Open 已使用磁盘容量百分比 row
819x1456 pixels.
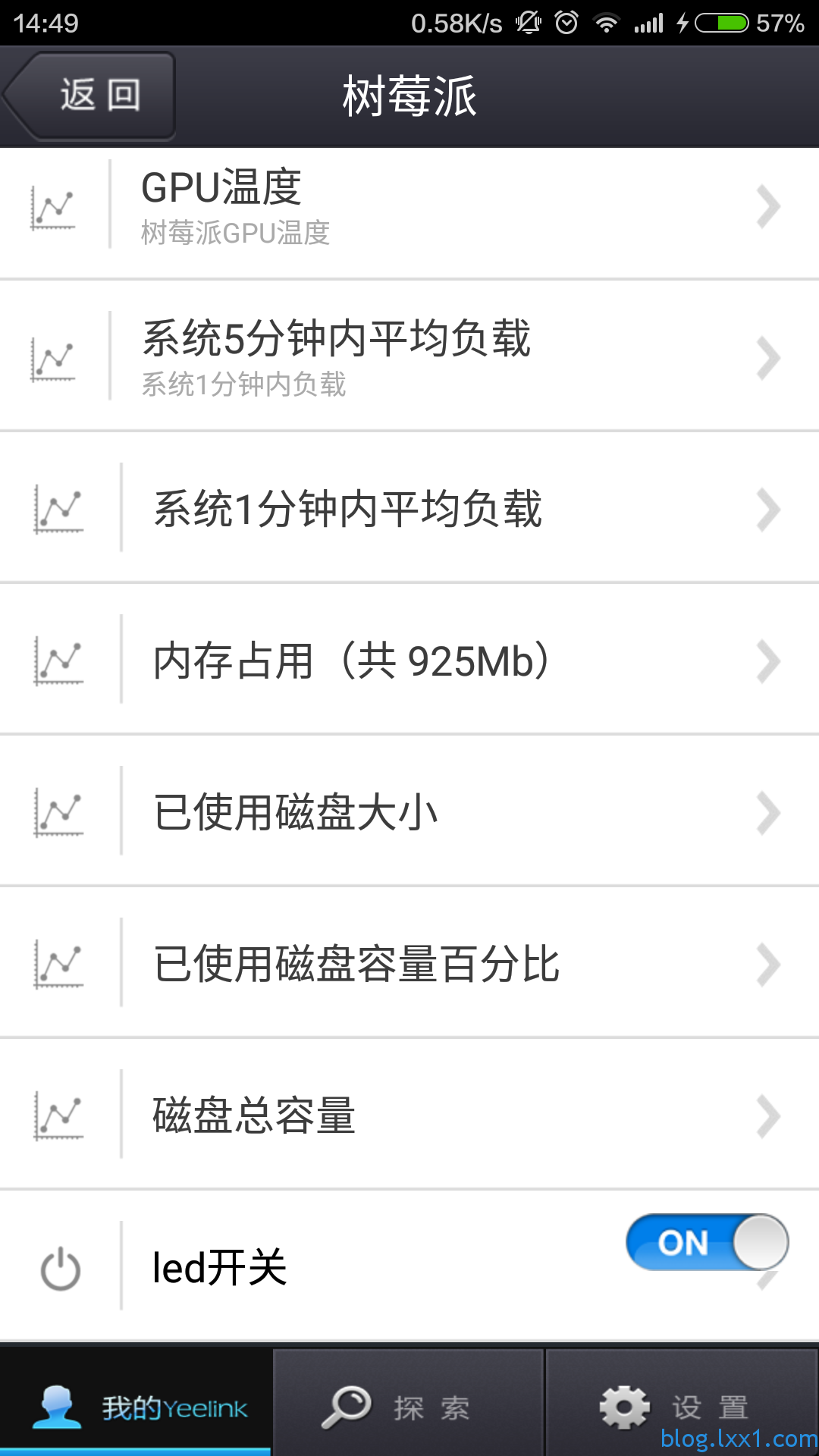tap(409, 962)
